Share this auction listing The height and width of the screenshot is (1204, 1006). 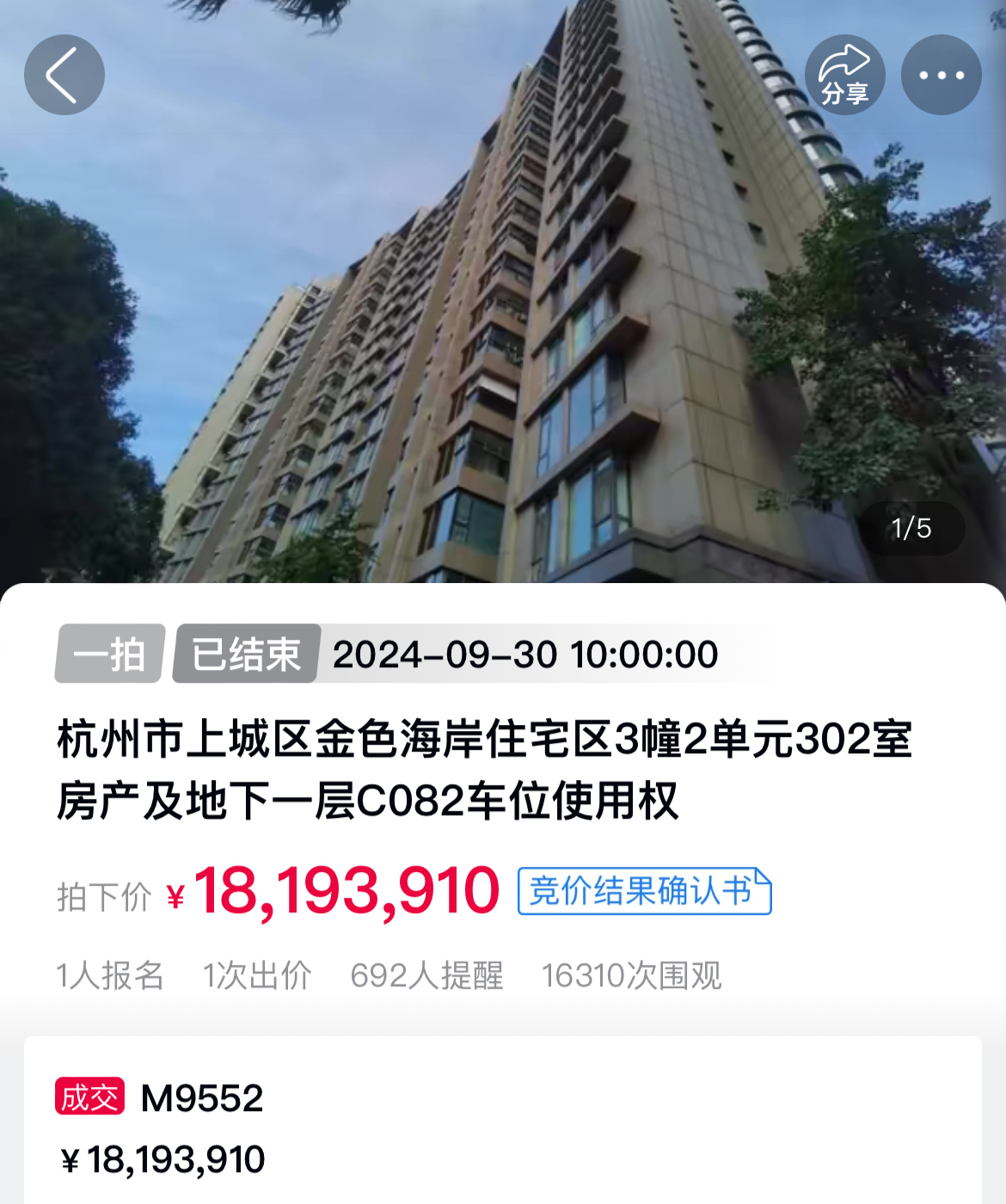(x=844, y=75)
